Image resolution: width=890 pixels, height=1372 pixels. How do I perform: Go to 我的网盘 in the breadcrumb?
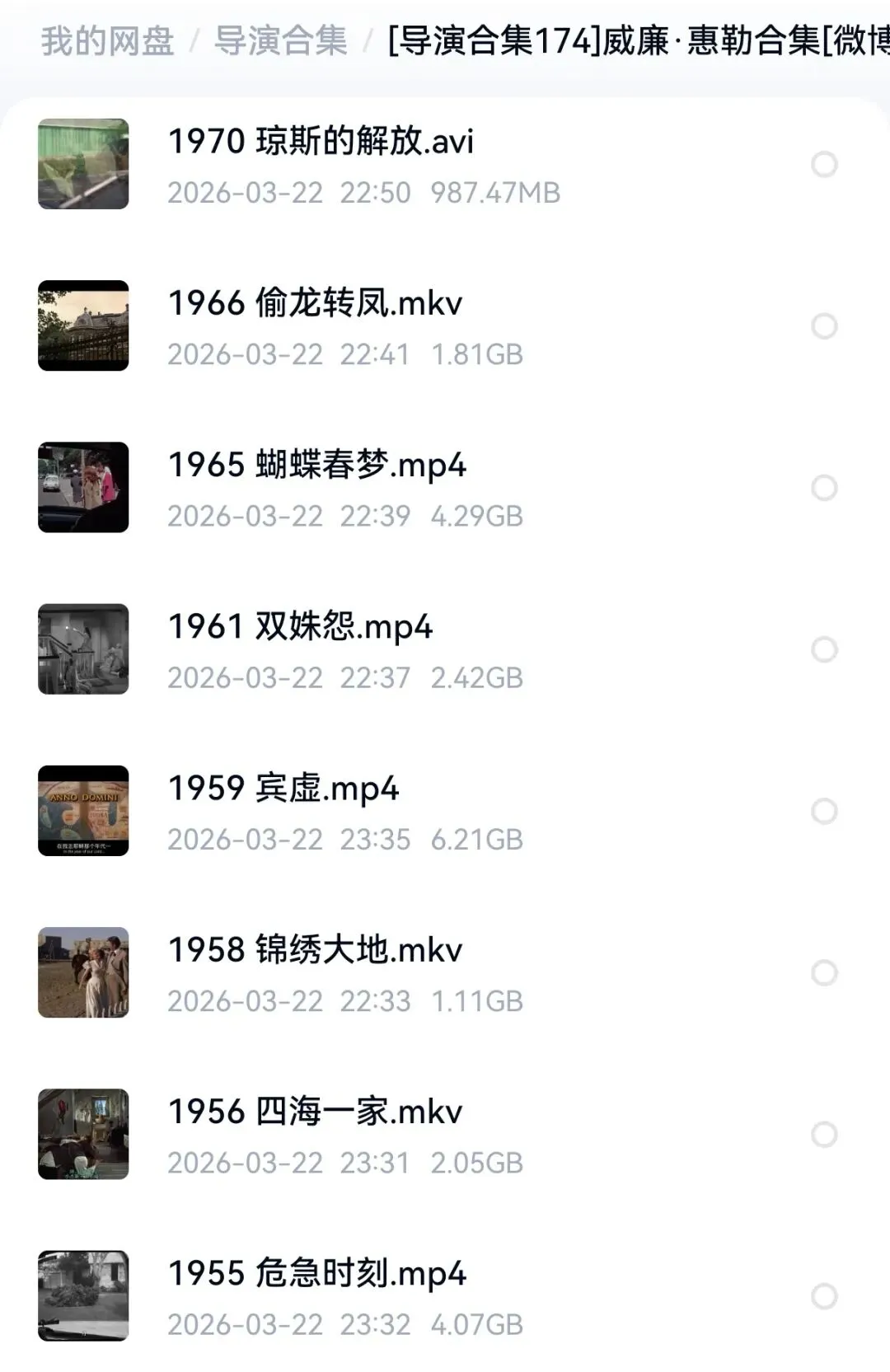click(107, 41)
